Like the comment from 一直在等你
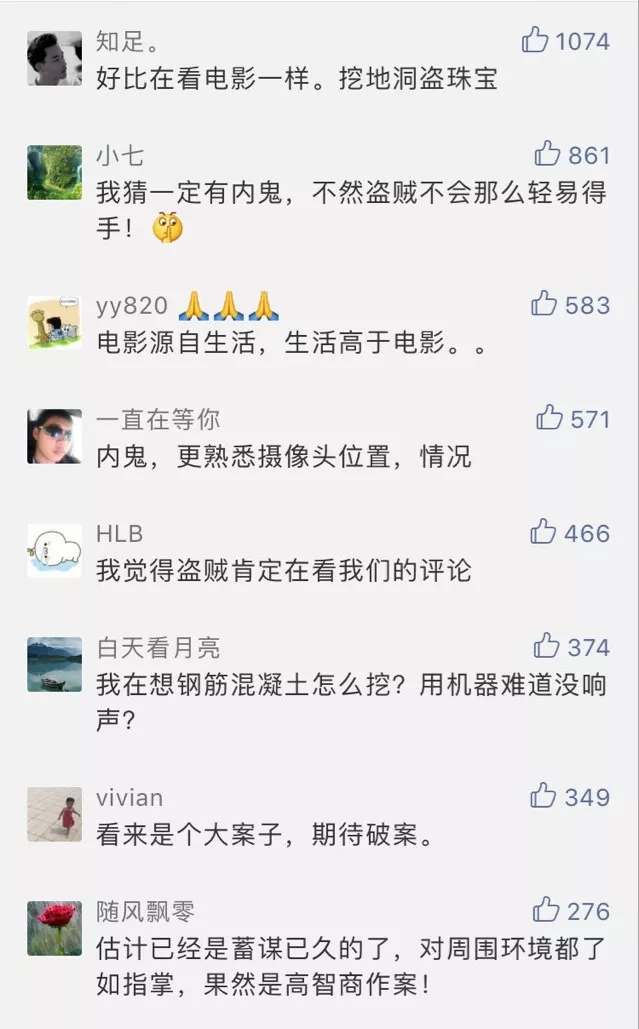Image resolution: width=639 pixels, height=1029 pixels. click(x=549, y=418)
